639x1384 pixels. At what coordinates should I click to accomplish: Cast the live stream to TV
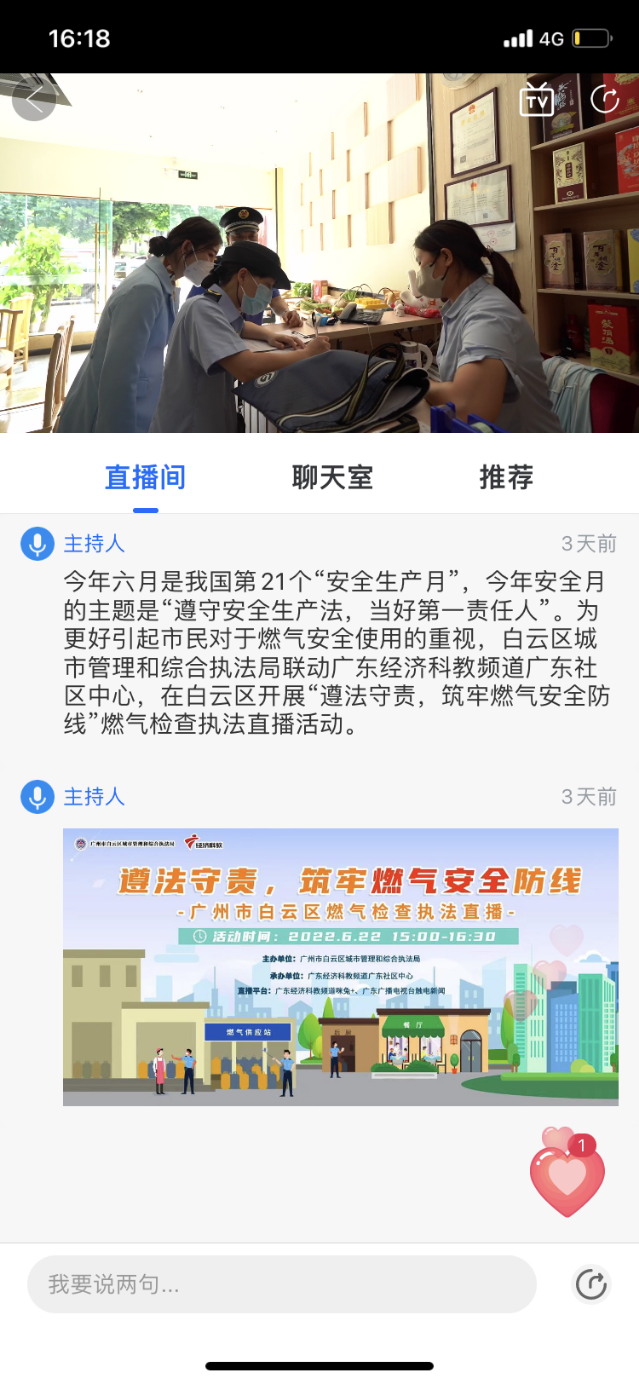(x=537, y=100)
